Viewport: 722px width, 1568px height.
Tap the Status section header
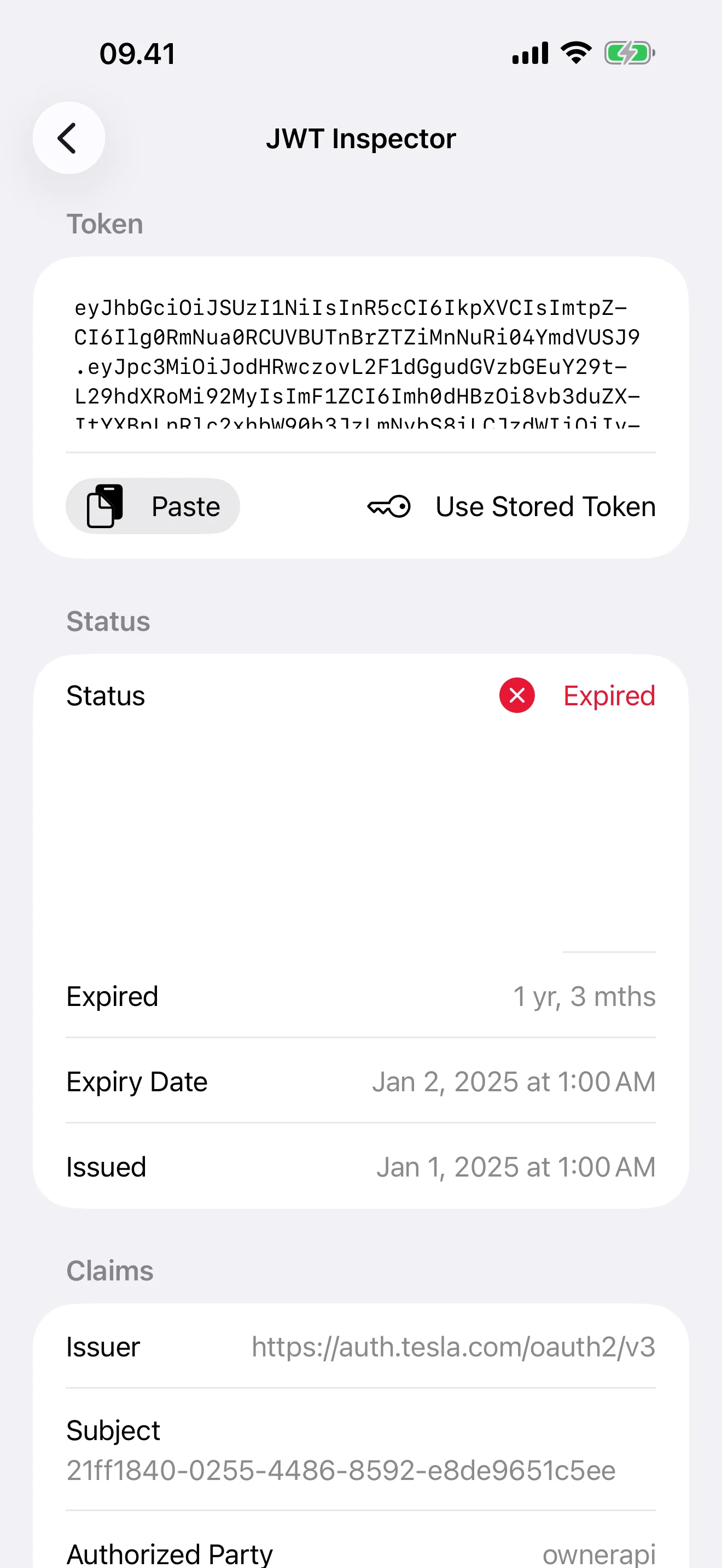click(108, 621)
